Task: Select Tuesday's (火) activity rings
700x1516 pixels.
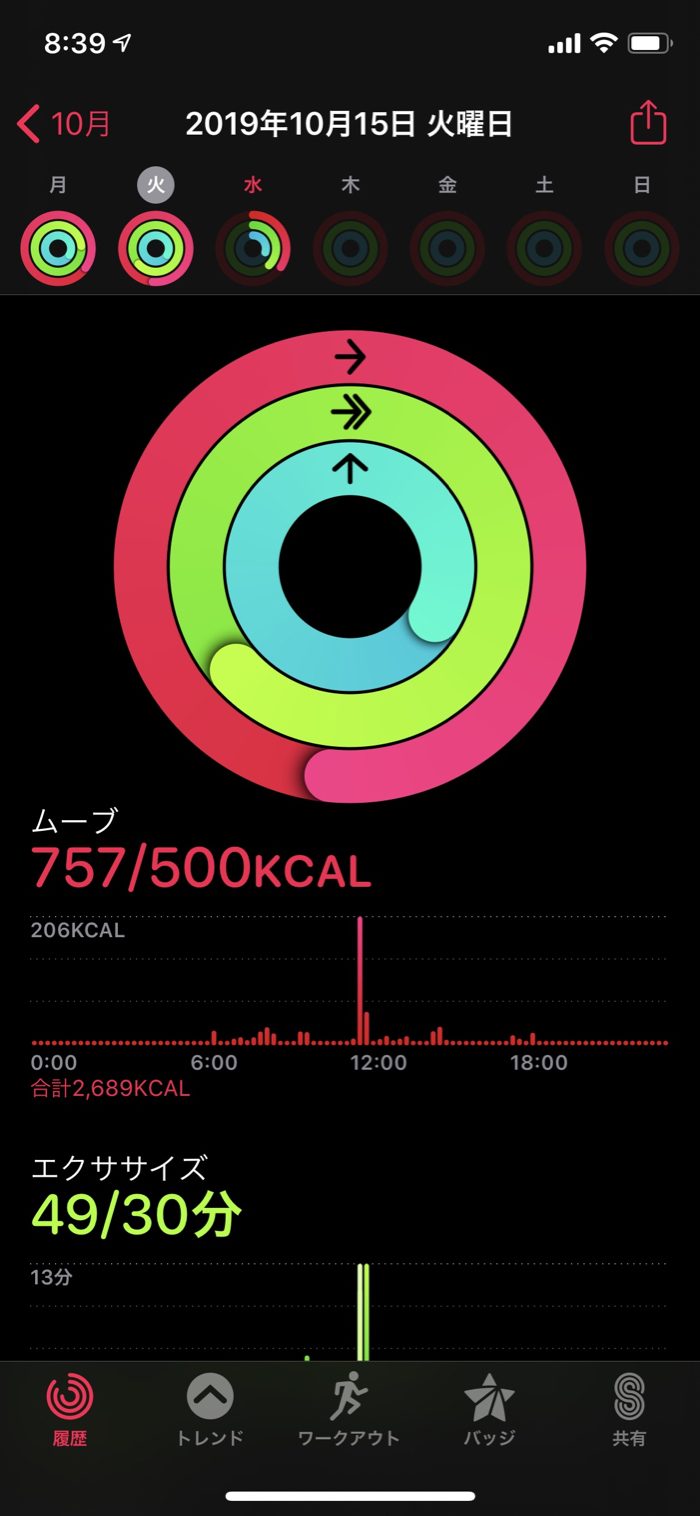Action: coord(156,248)
